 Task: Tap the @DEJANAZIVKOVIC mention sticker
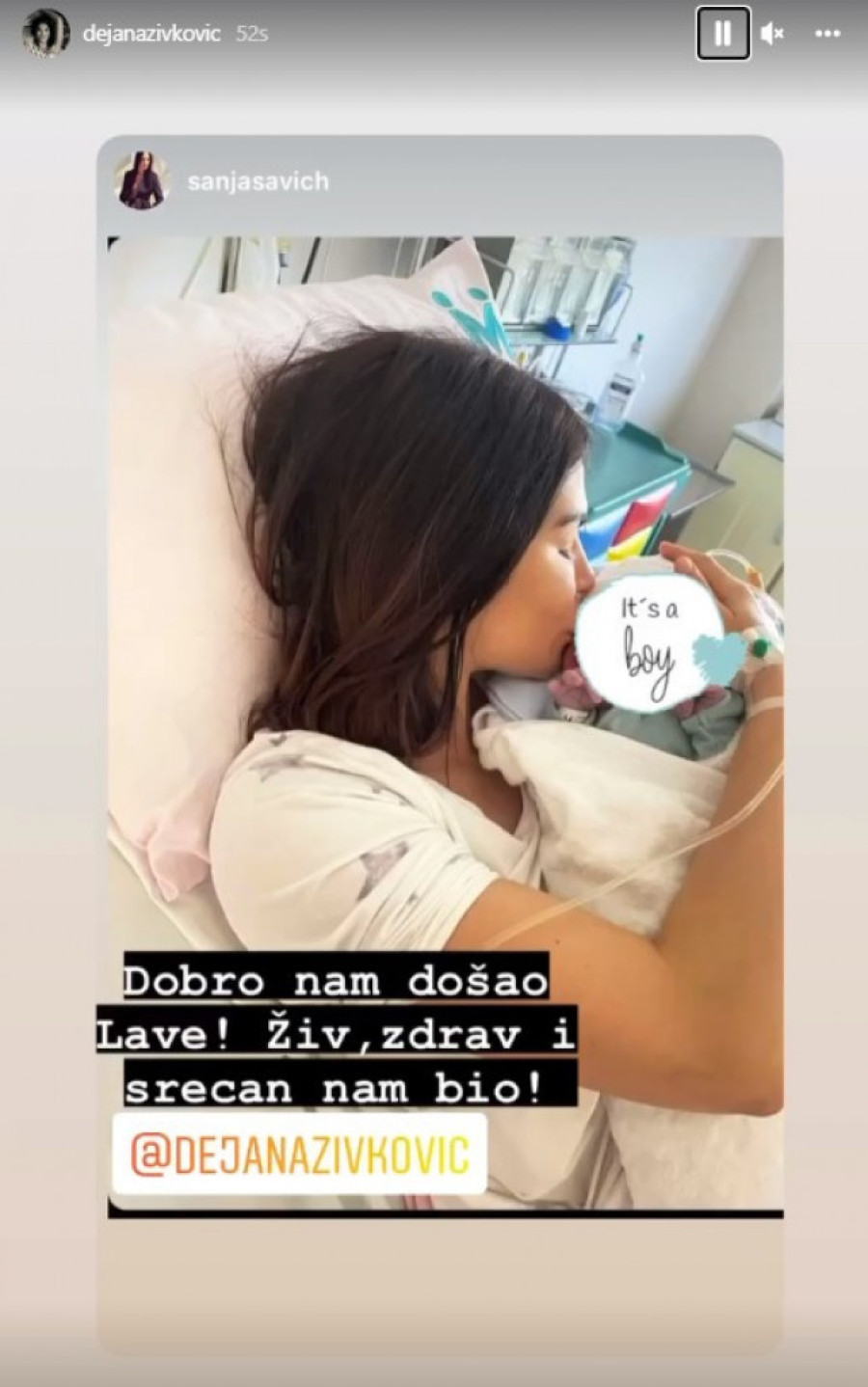pos(300,1155)
